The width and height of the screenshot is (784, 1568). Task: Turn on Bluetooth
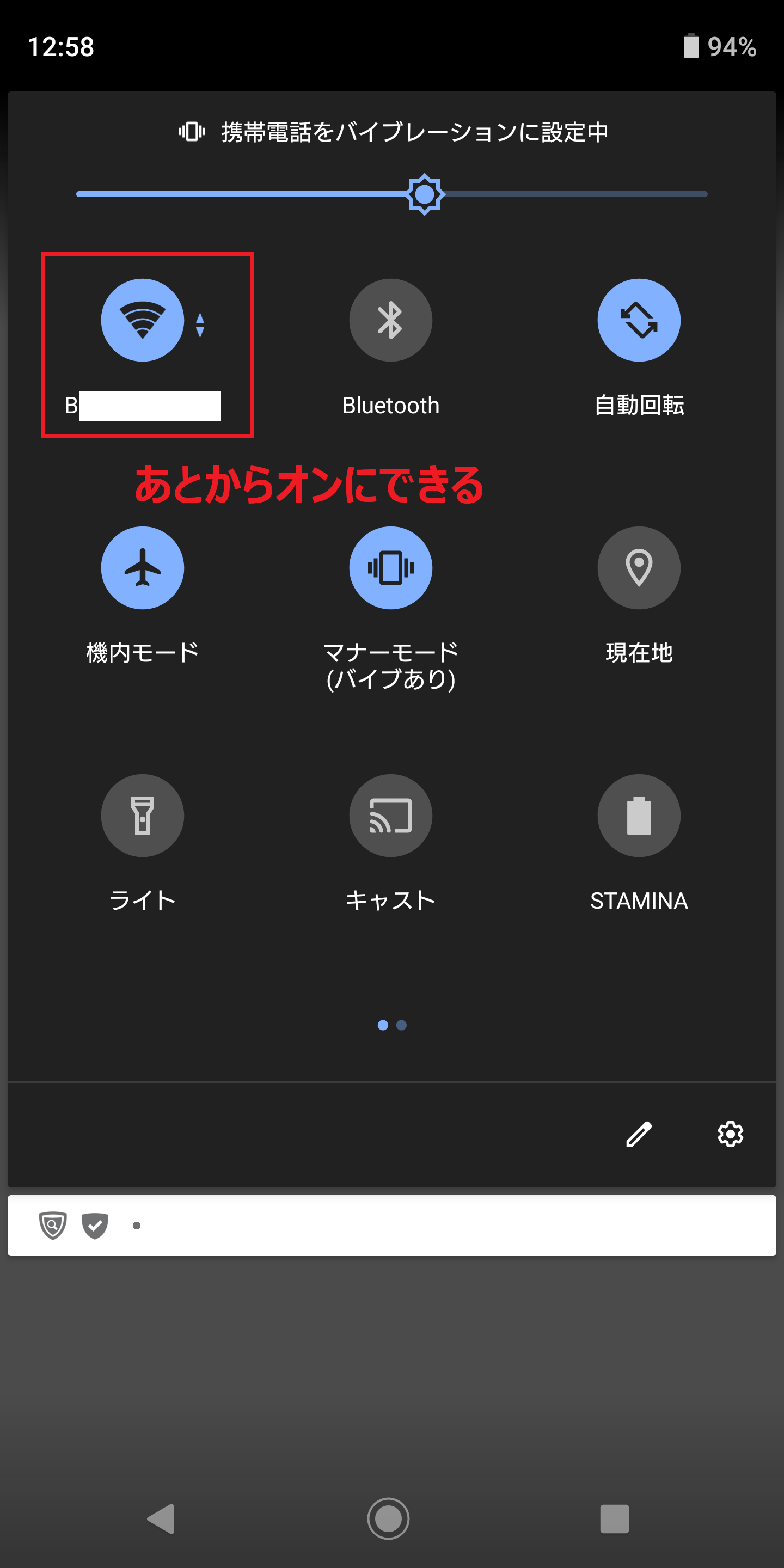click(x=391, y=320)
